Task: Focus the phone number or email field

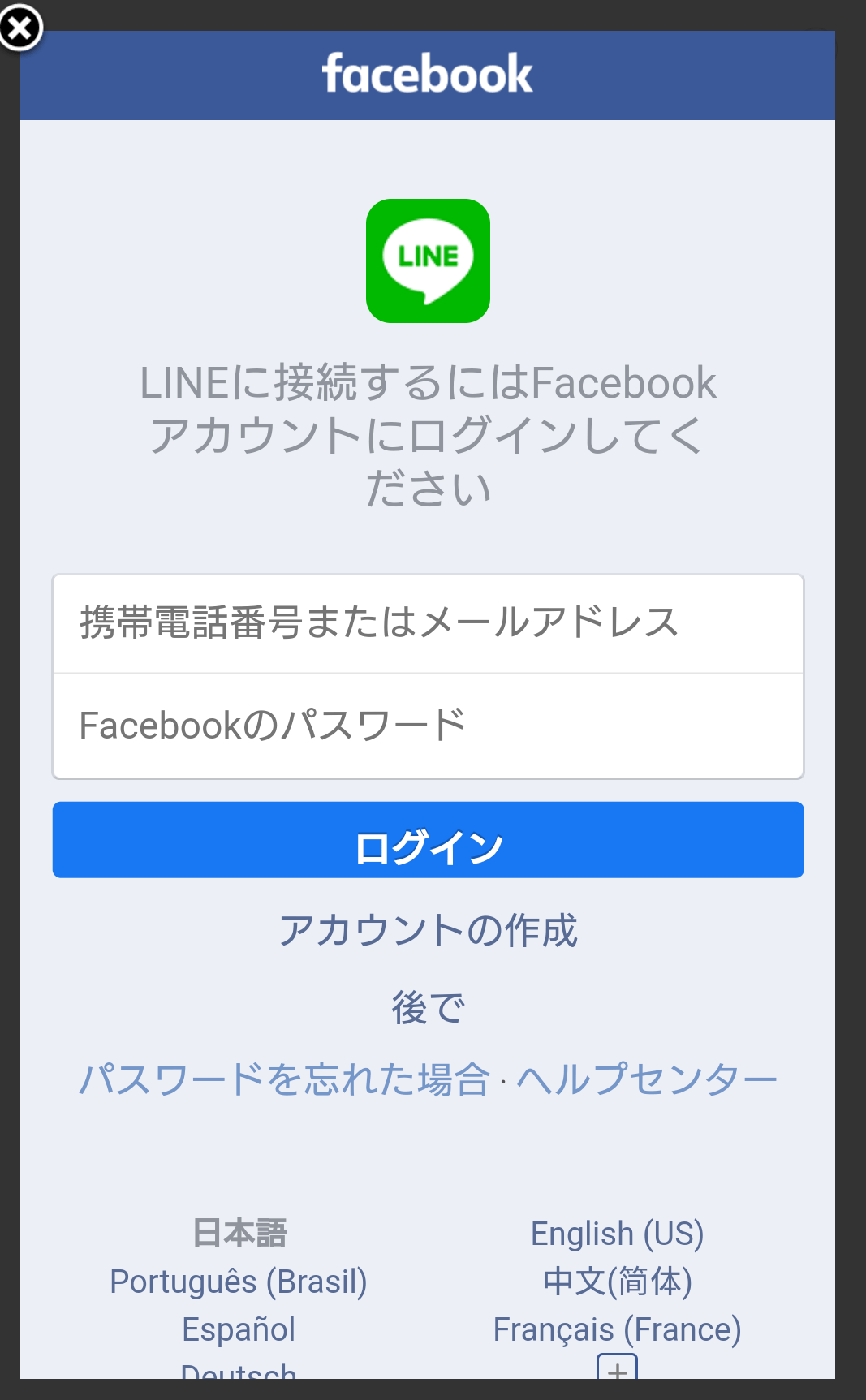Action: point(428,622)
